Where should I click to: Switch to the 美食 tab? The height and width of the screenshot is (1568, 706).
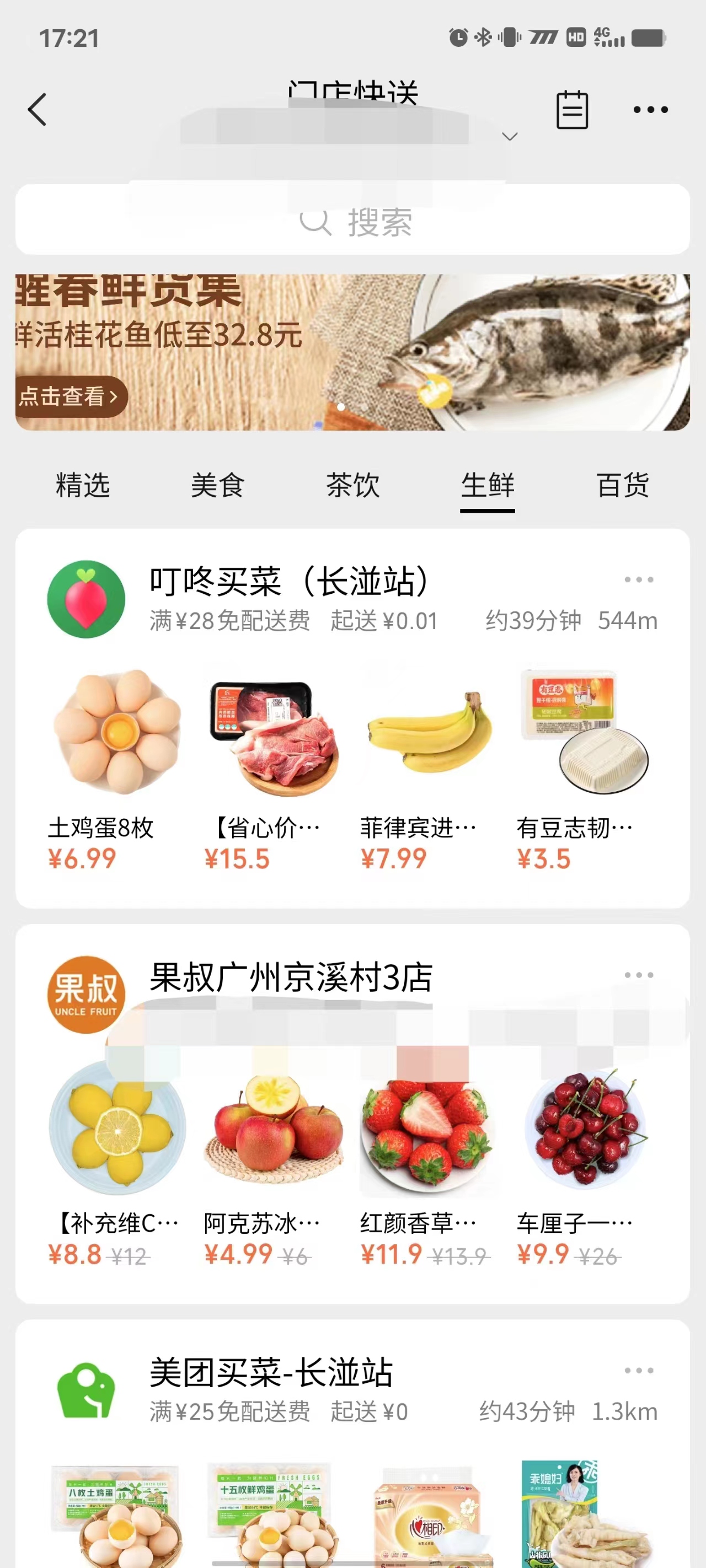click(x=217, y=486)
